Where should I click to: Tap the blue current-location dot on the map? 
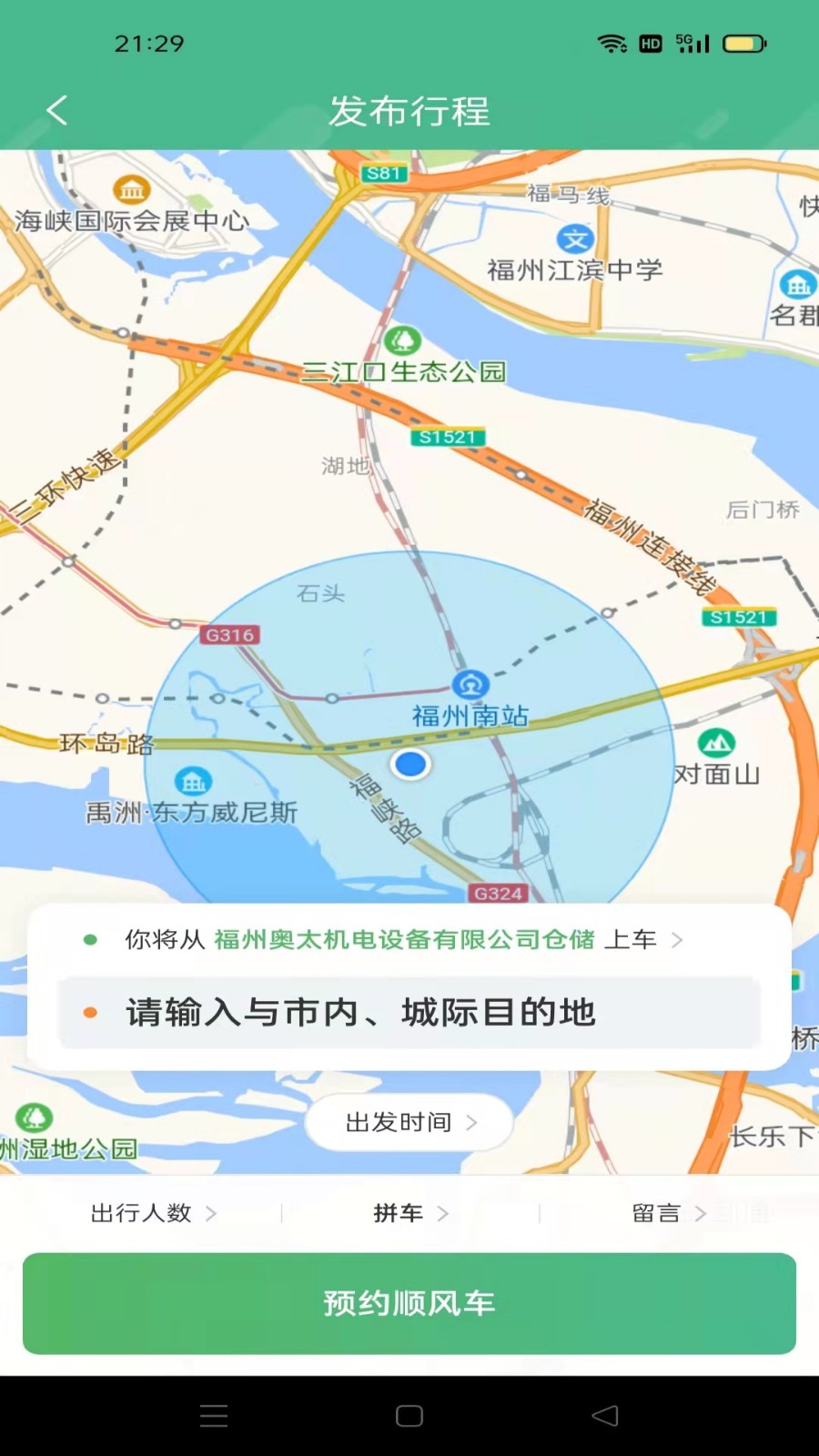click(413, 765)
